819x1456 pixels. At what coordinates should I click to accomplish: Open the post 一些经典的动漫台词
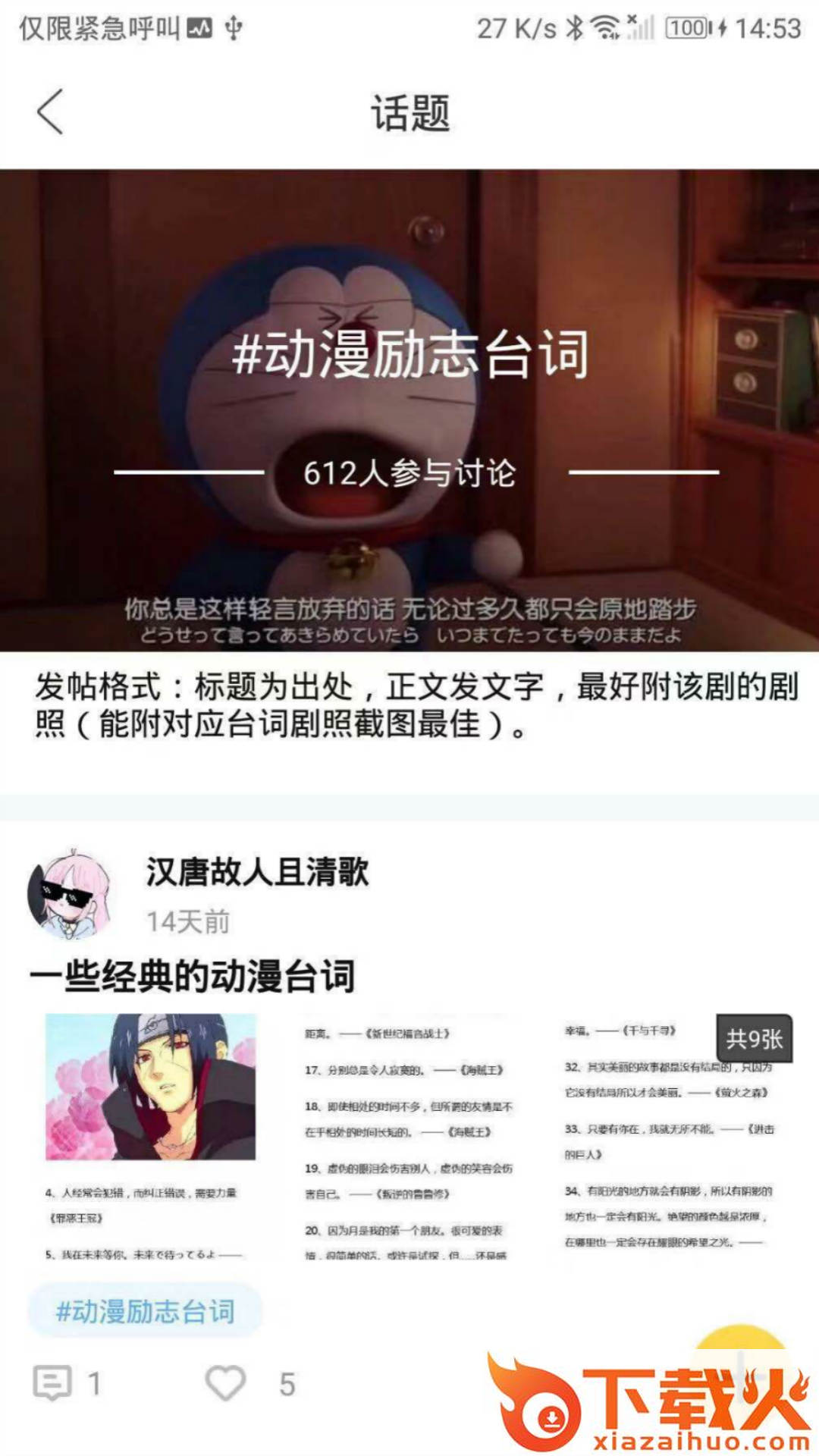pos(193,976)
